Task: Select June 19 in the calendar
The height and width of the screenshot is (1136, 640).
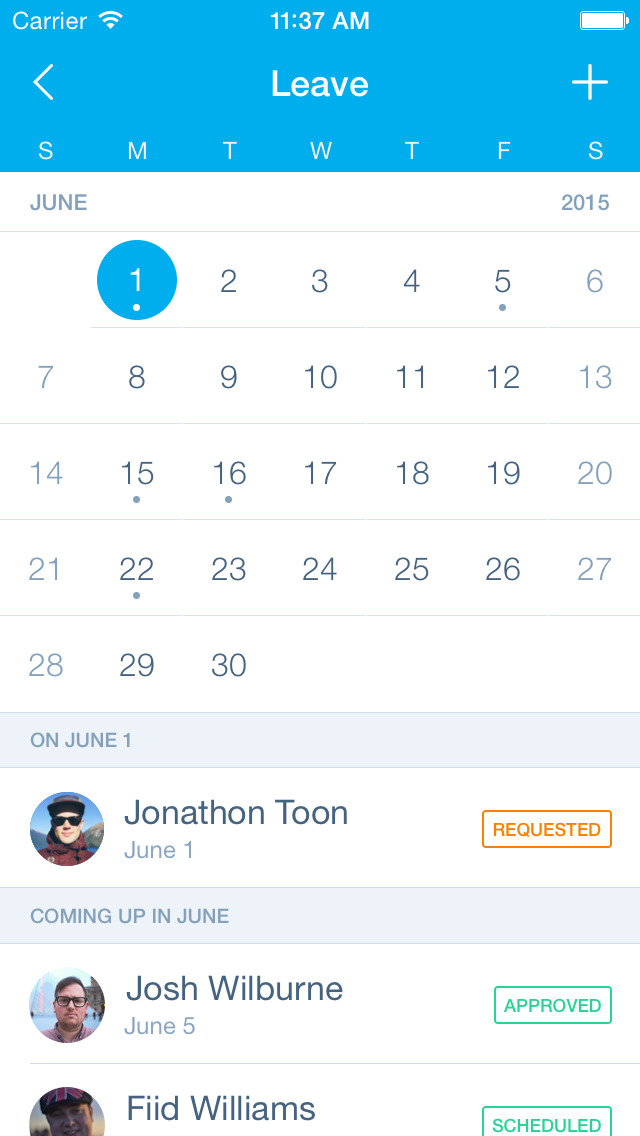Action: 502,473
